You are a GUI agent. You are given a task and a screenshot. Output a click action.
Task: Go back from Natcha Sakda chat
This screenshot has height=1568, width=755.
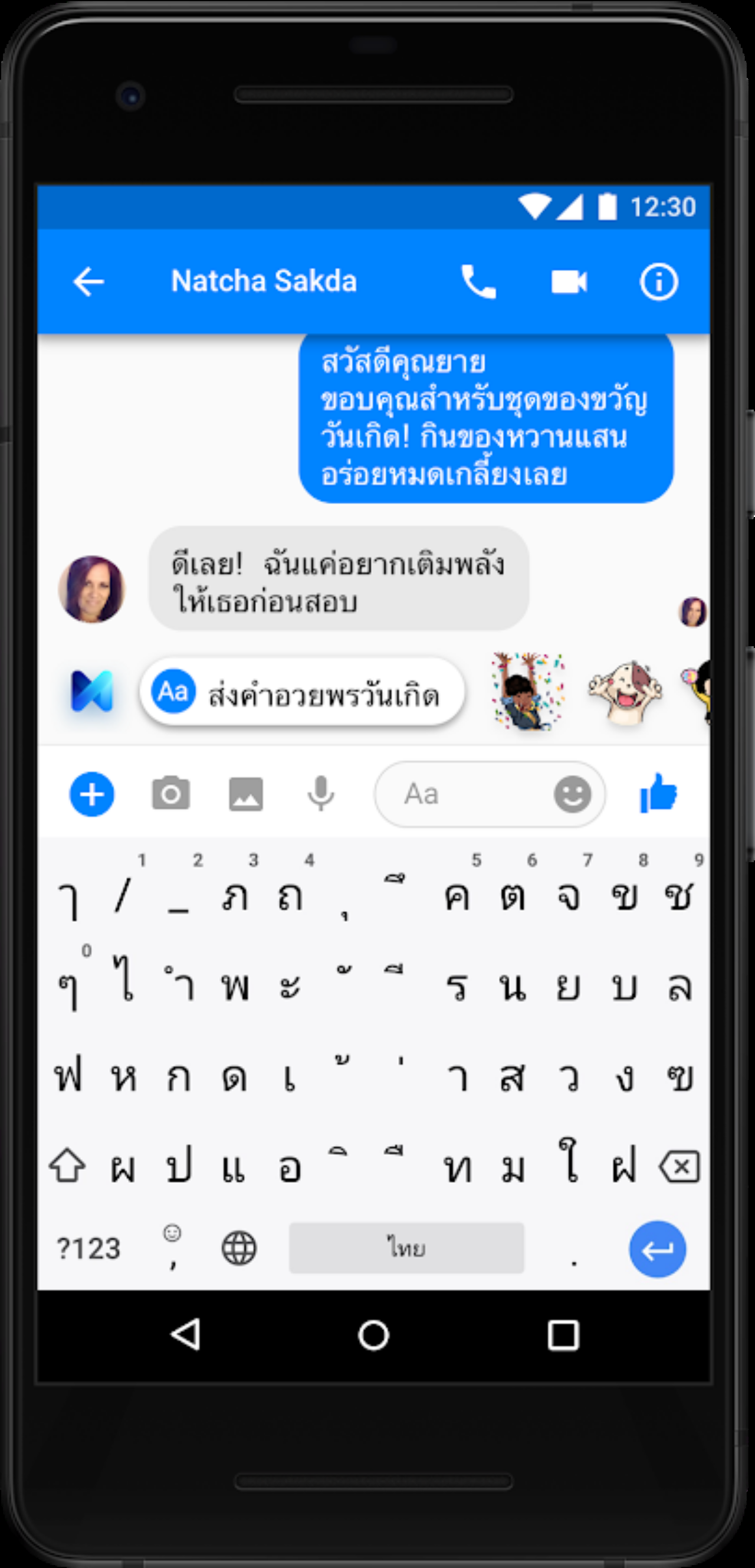(89, 282)
